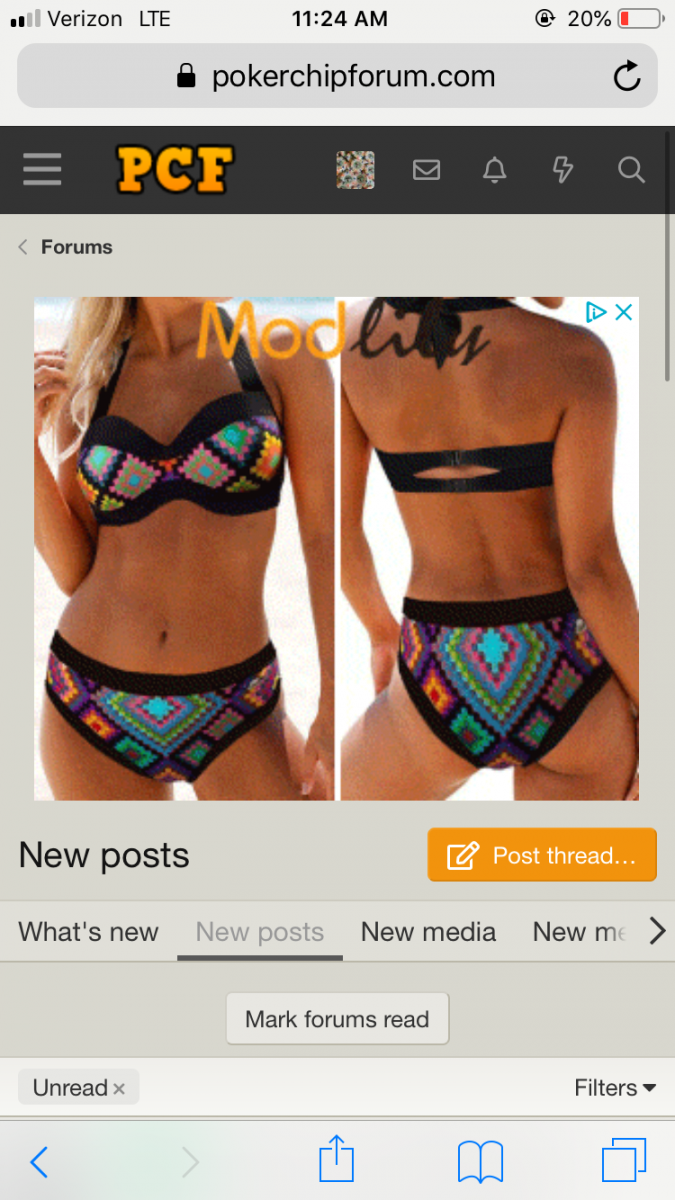Switch to the New media tab
The image size is (675, 1200).
coord(428,932)
